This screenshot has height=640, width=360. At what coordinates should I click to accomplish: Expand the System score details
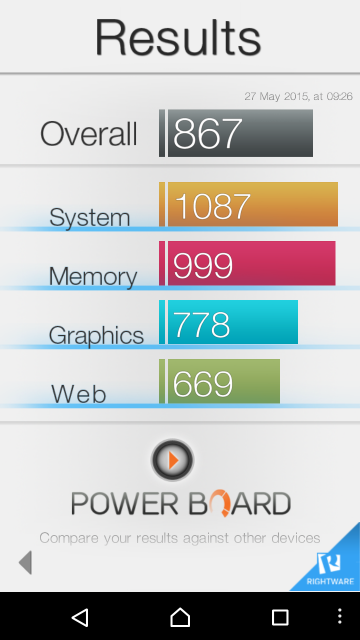[x=180, y=204]
